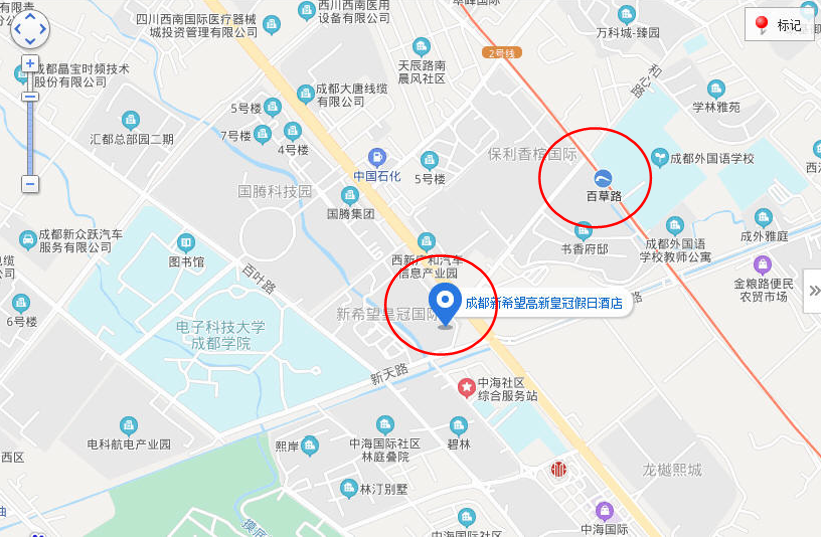
Task: Select the 金粮路便民农贸市场 marker
Action: [x=763, y=265]
